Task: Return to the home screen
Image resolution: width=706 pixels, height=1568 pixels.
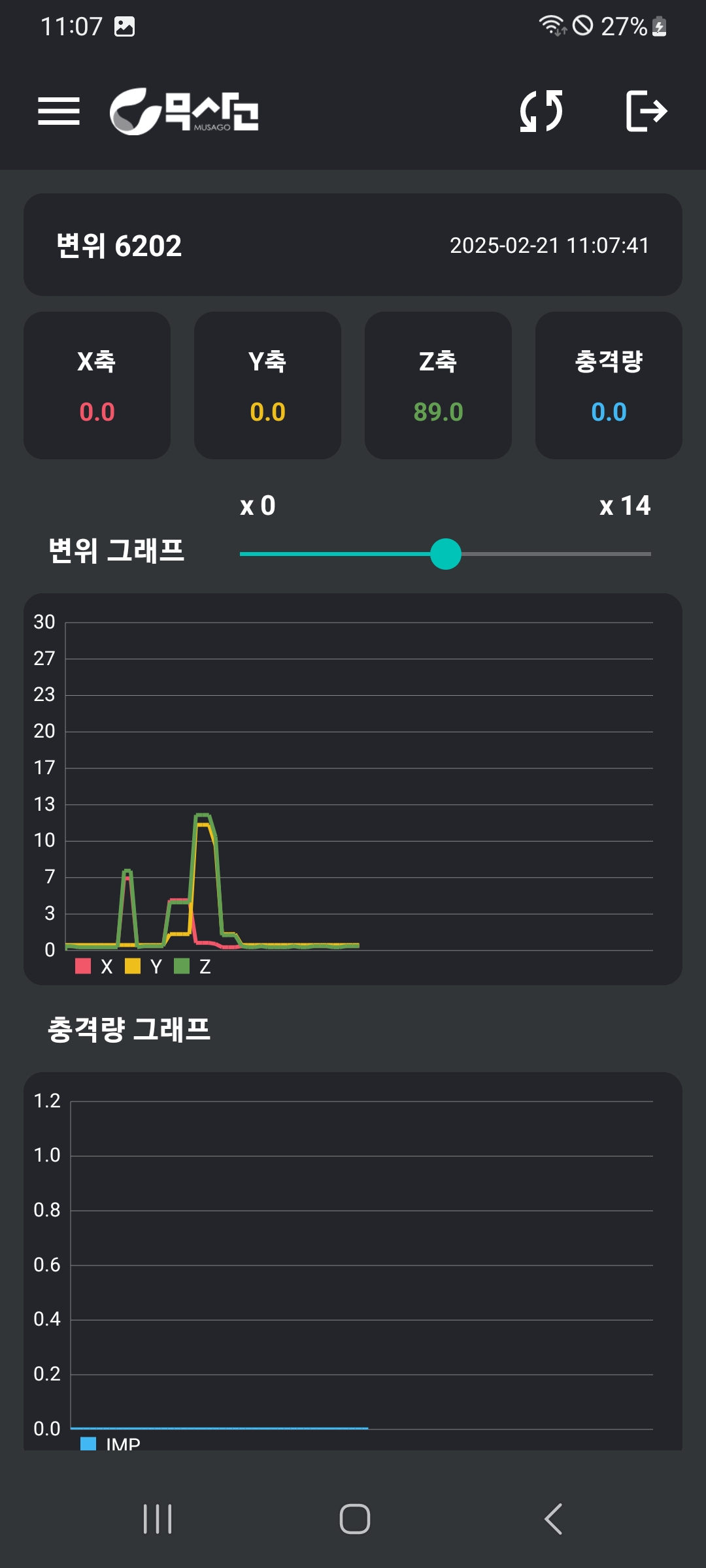Action: (354, 1519)
